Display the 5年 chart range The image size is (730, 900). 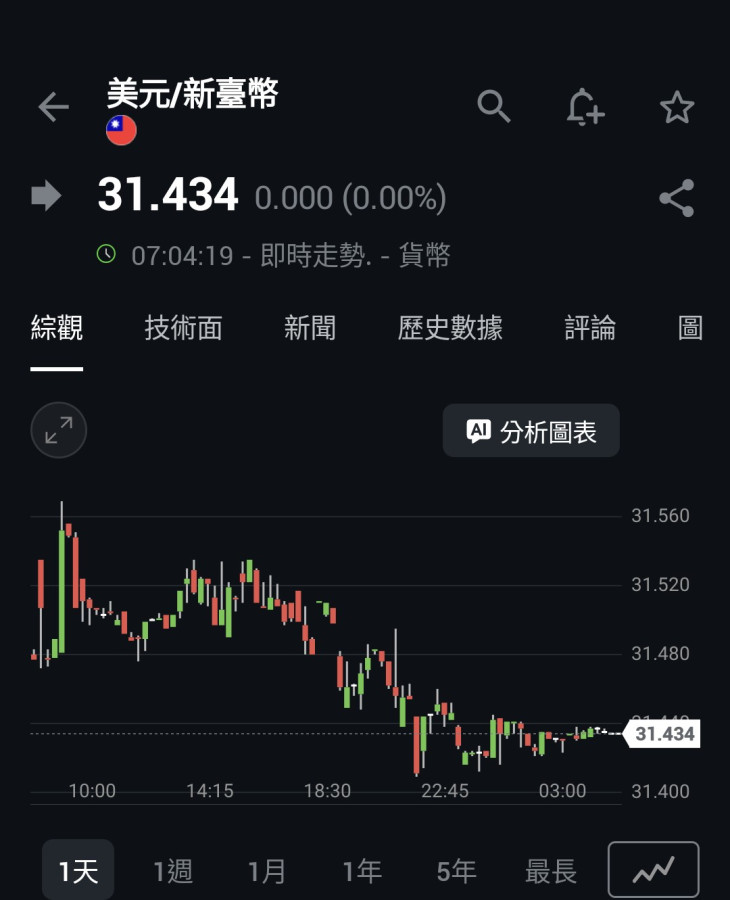(x=456, y=871)
